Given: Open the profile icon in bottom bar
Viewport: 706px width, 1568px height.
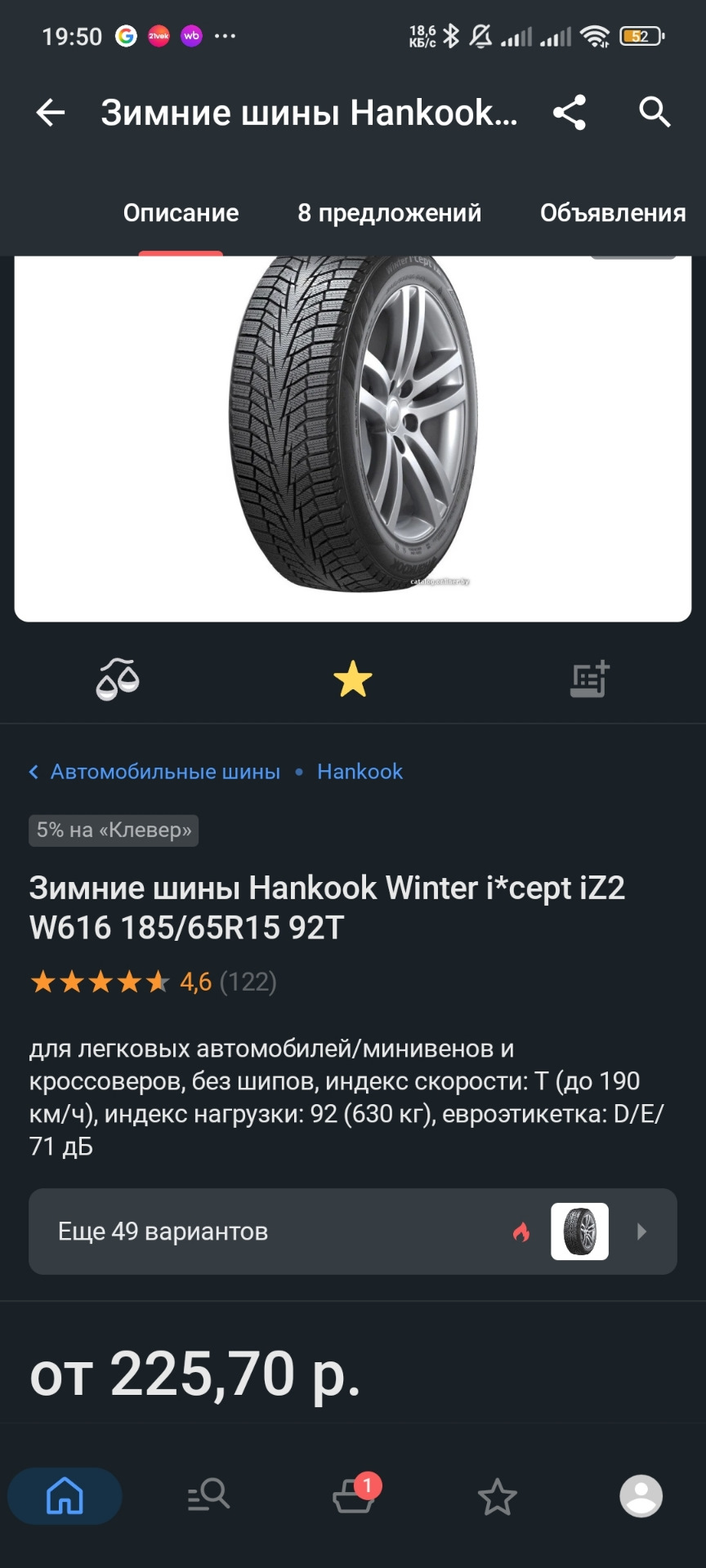Looking at the screenshot, I should click(642, 1496).
